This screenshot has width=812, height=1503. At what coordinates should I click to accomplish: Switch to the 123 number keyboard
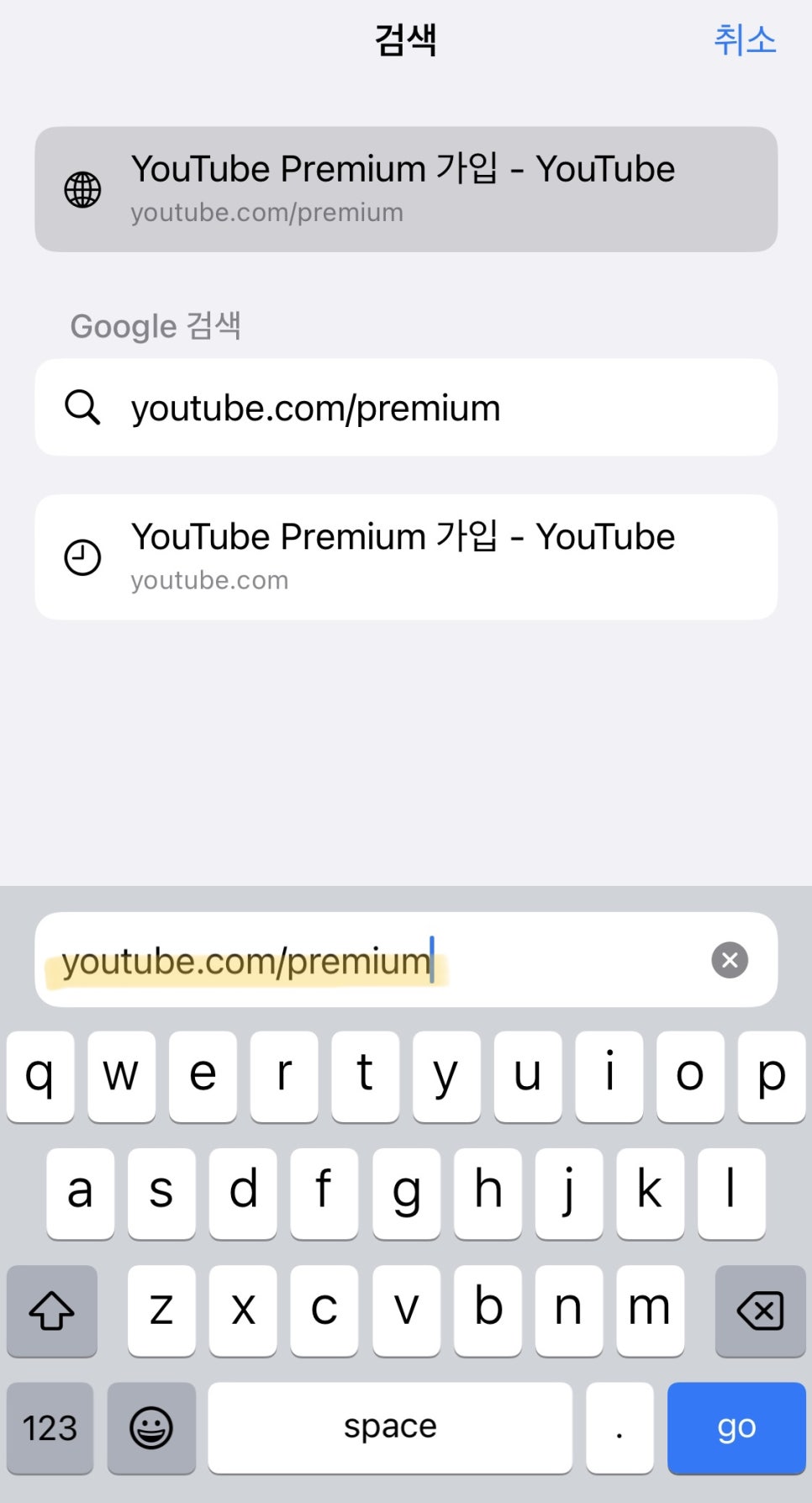[x=50, y=1427]
